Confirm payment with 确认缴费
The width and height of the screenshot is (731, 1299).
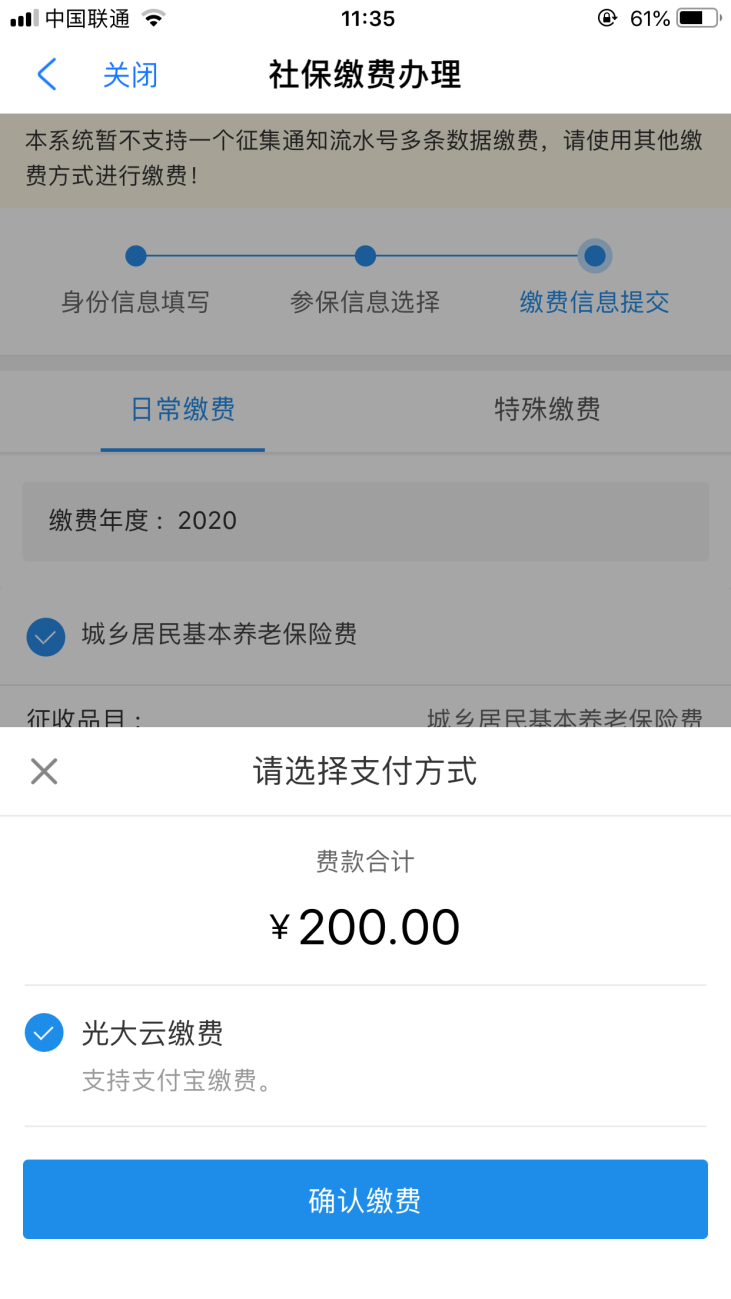365,1199
